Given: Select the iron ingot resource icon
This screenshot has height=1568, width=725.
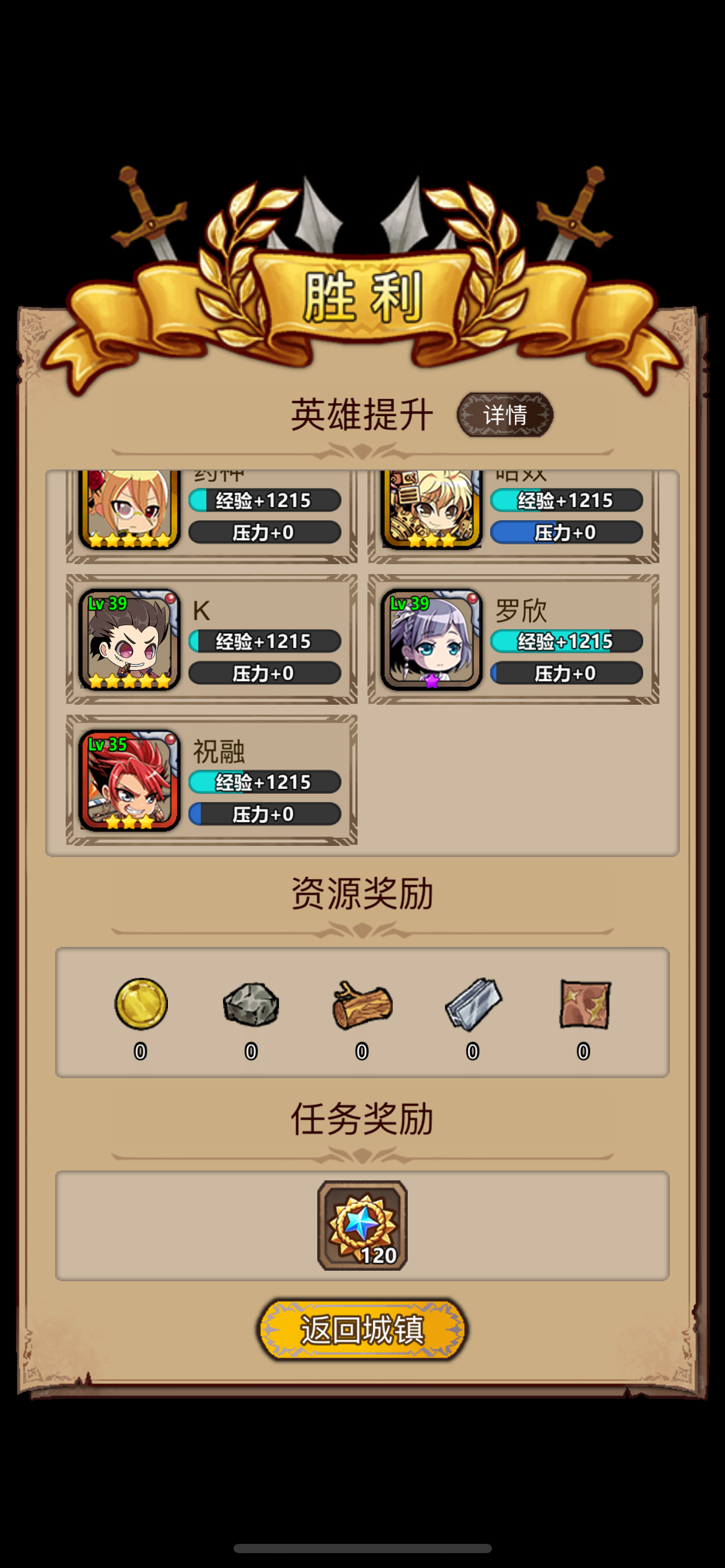Looking at the screenshot, I should tap(472, 1006).
